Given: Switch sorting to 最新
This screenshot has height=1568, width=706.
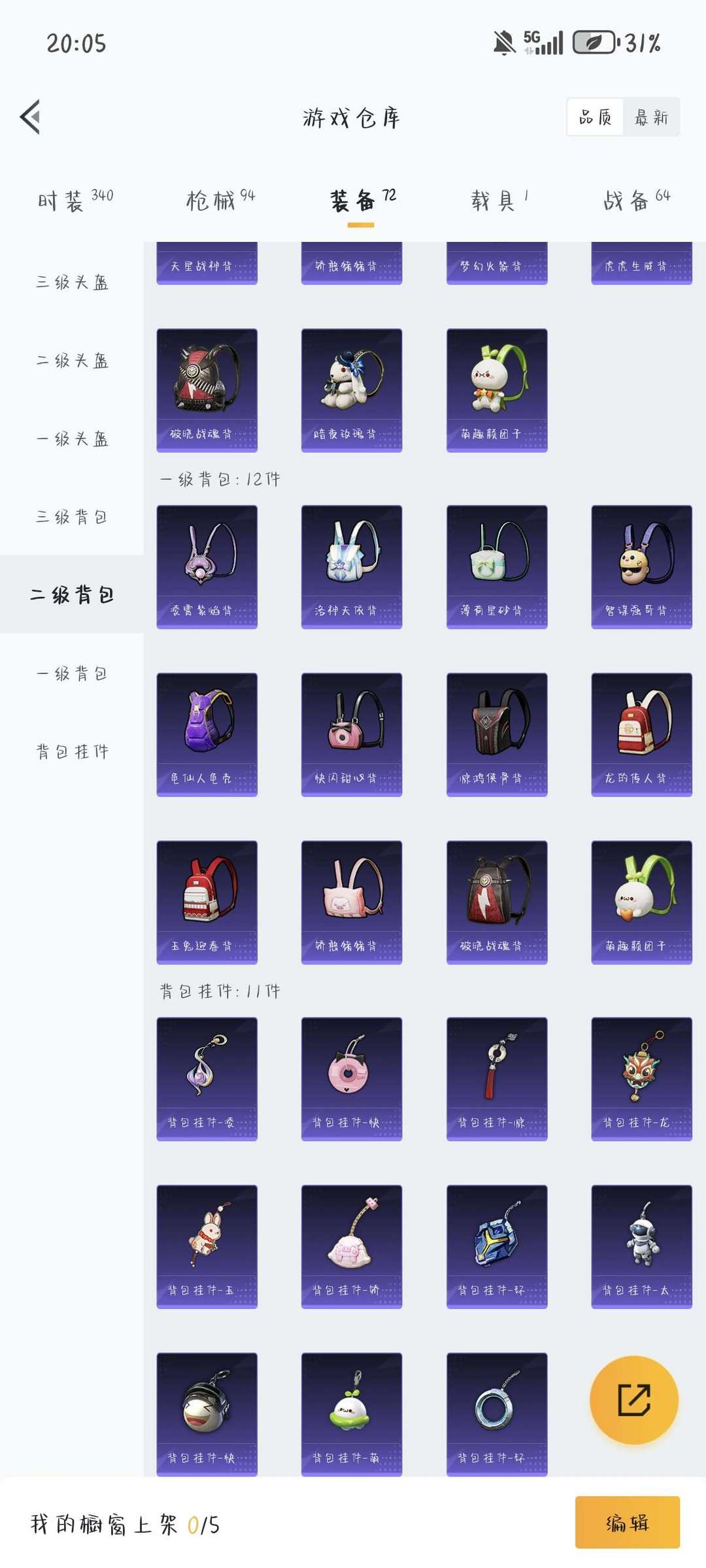Looking at the screenshot, I should click(651, 118).
